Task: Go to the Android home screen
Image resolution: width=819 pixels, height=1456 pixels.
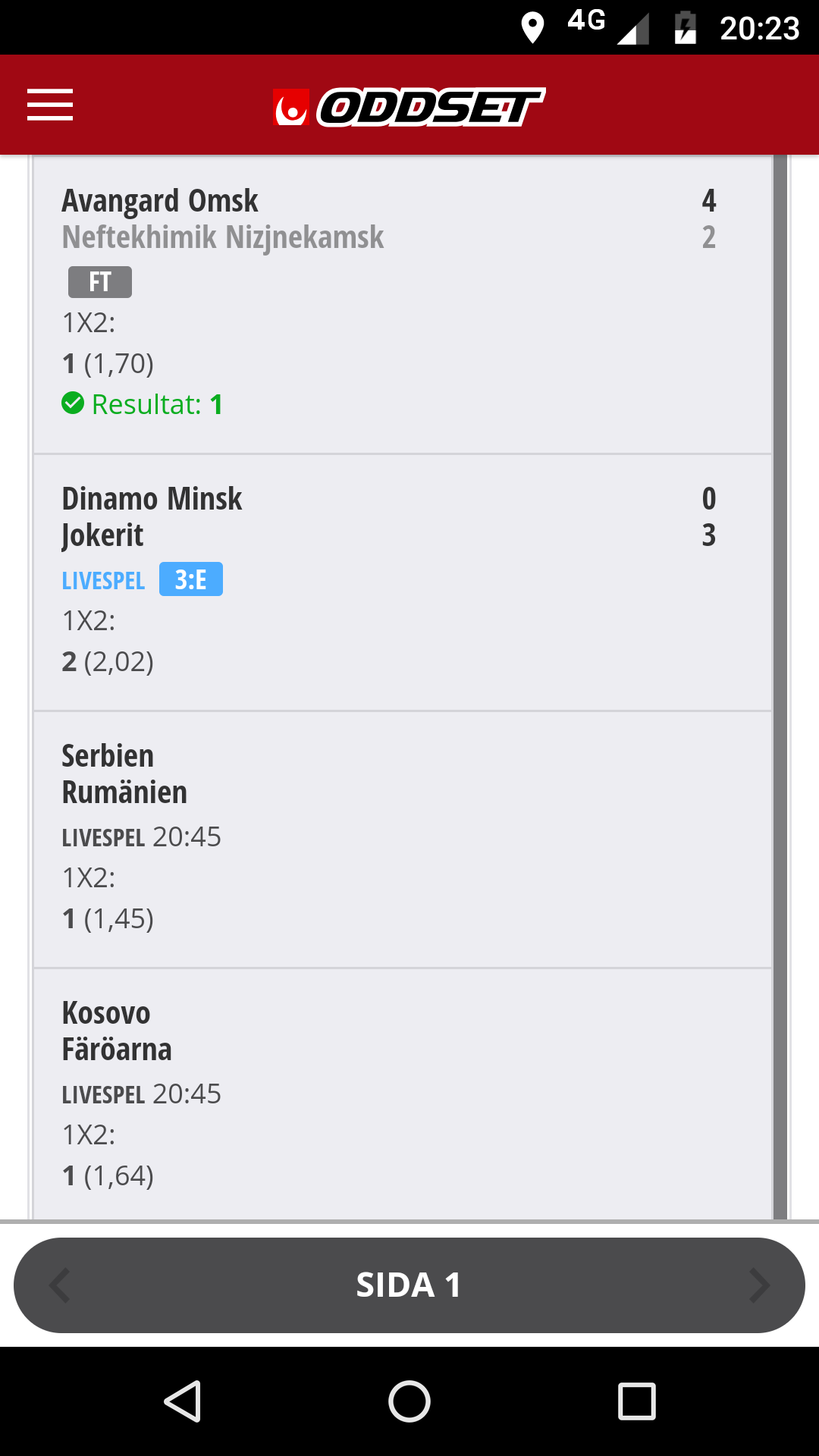Action: [409, 1401]
